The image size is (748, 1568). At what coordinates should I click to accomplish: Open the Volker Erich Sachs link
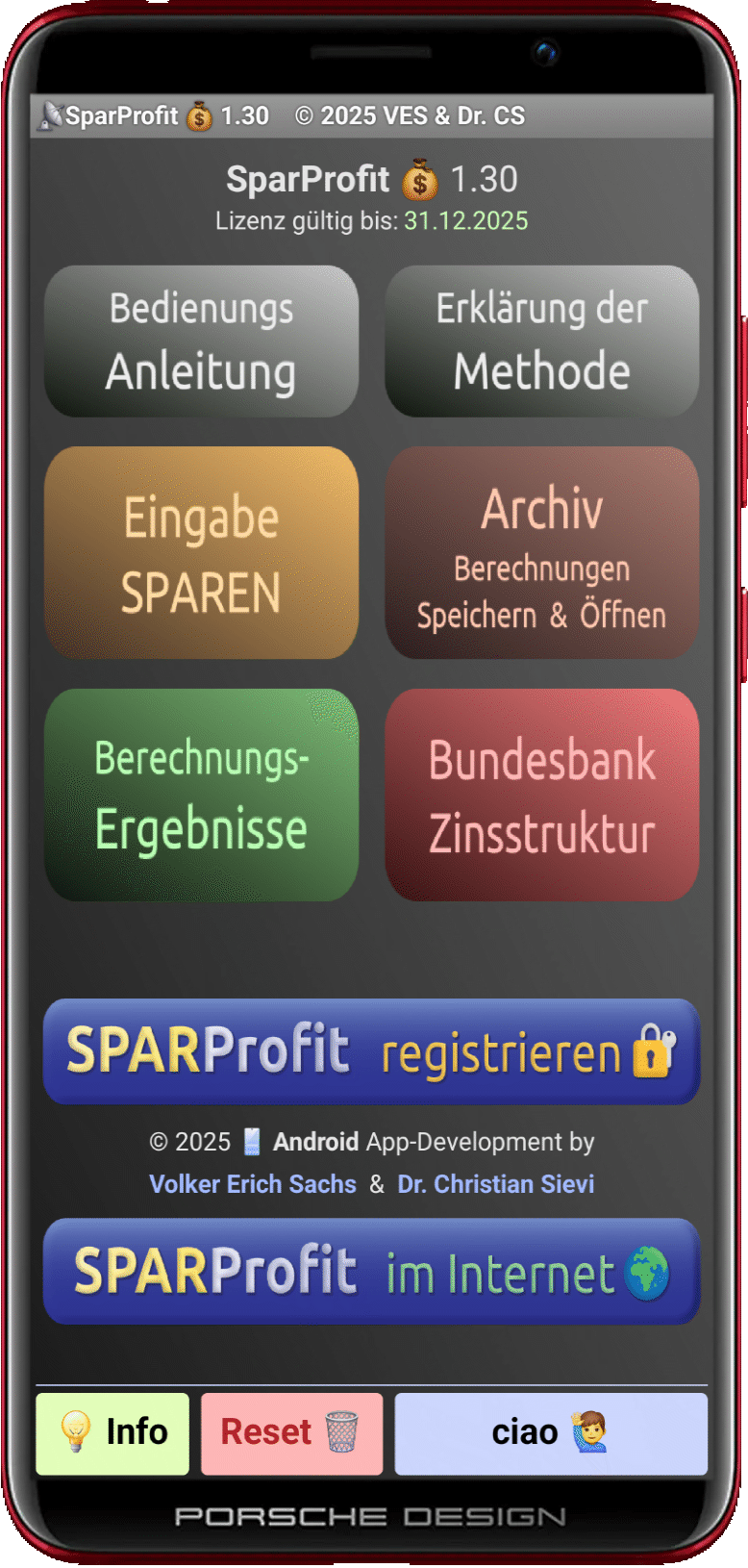pos(253,1184)
